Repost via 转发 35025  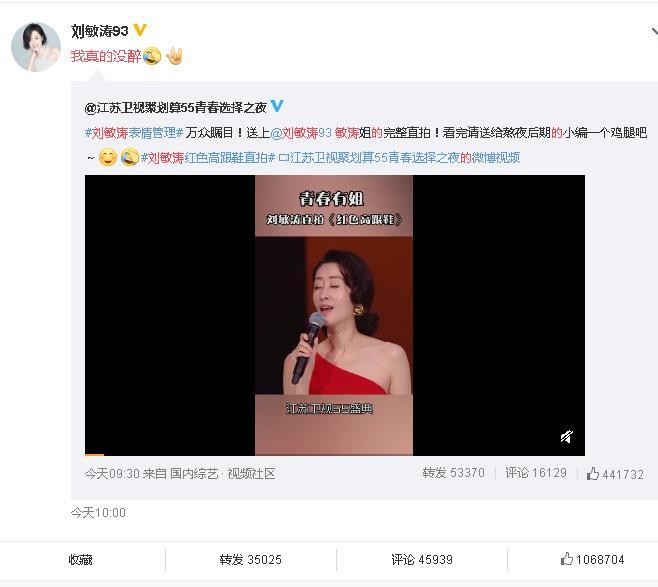point(250,560)
